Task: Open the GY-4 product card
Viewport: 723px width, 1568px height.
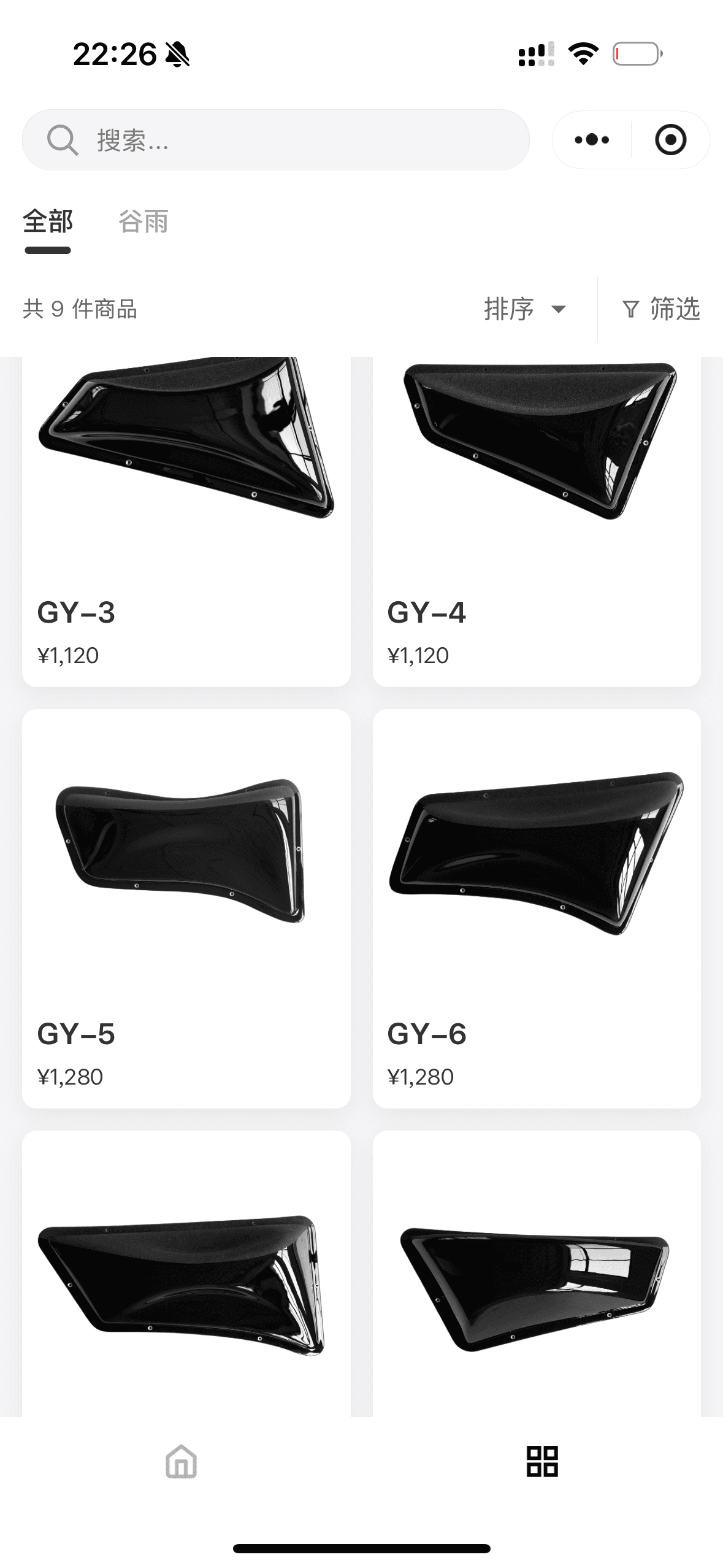Action: pyautogui.click(x=537, y=521)
